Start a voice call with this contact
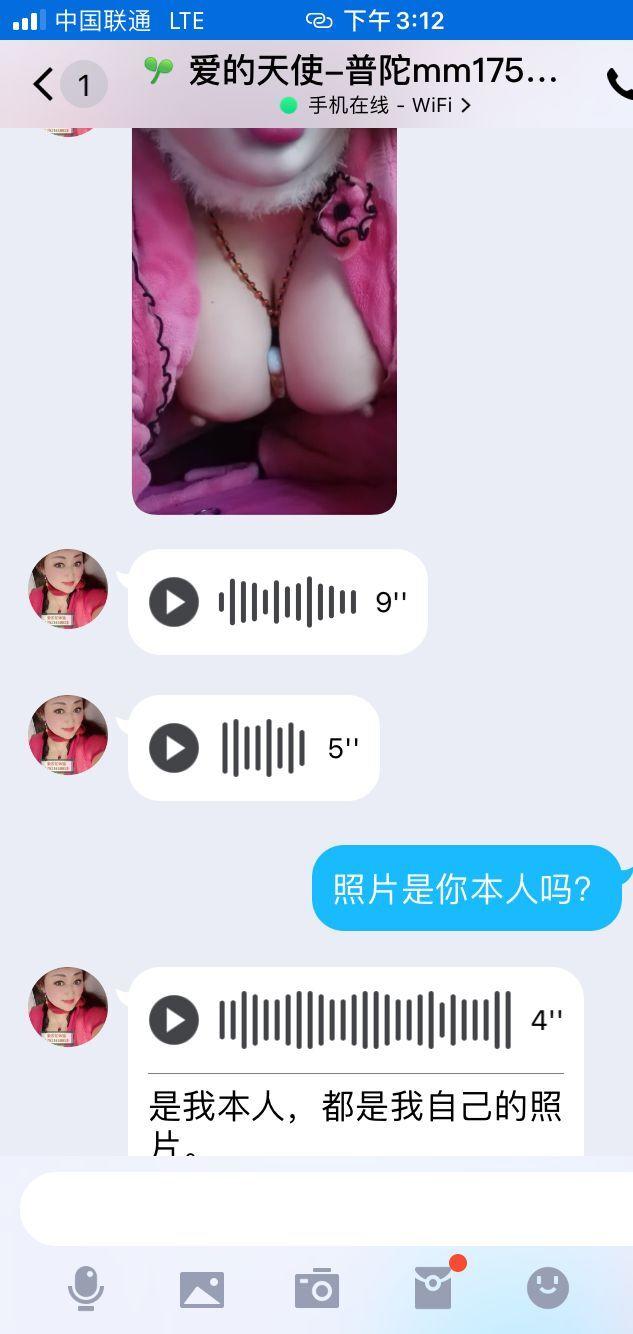633x1334 pixels. click(619, 84)
